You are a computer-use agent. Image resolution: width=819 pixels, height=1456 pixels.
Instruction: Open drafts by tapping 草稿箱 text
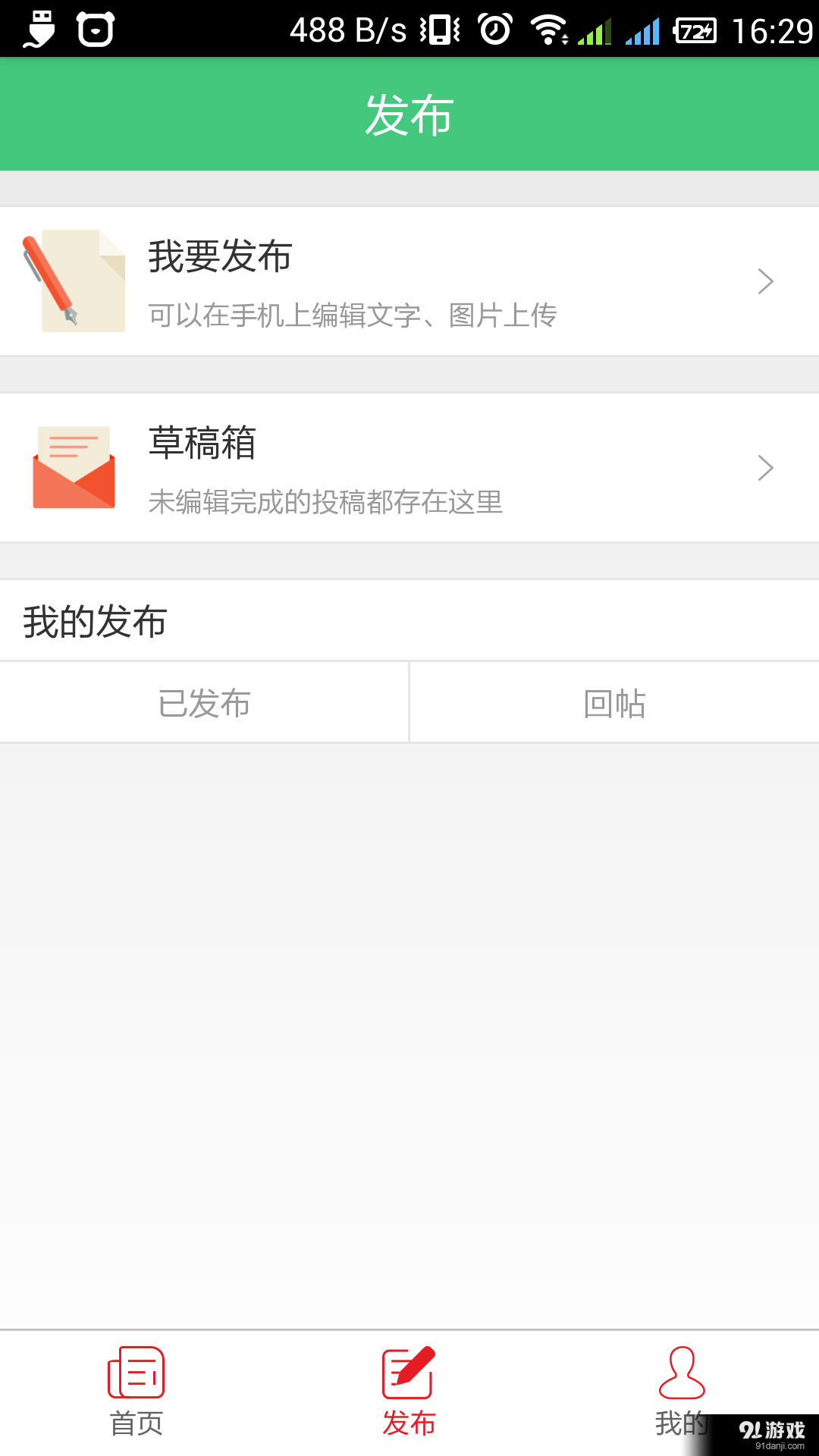pyautogui.click(x=201, y=444)
